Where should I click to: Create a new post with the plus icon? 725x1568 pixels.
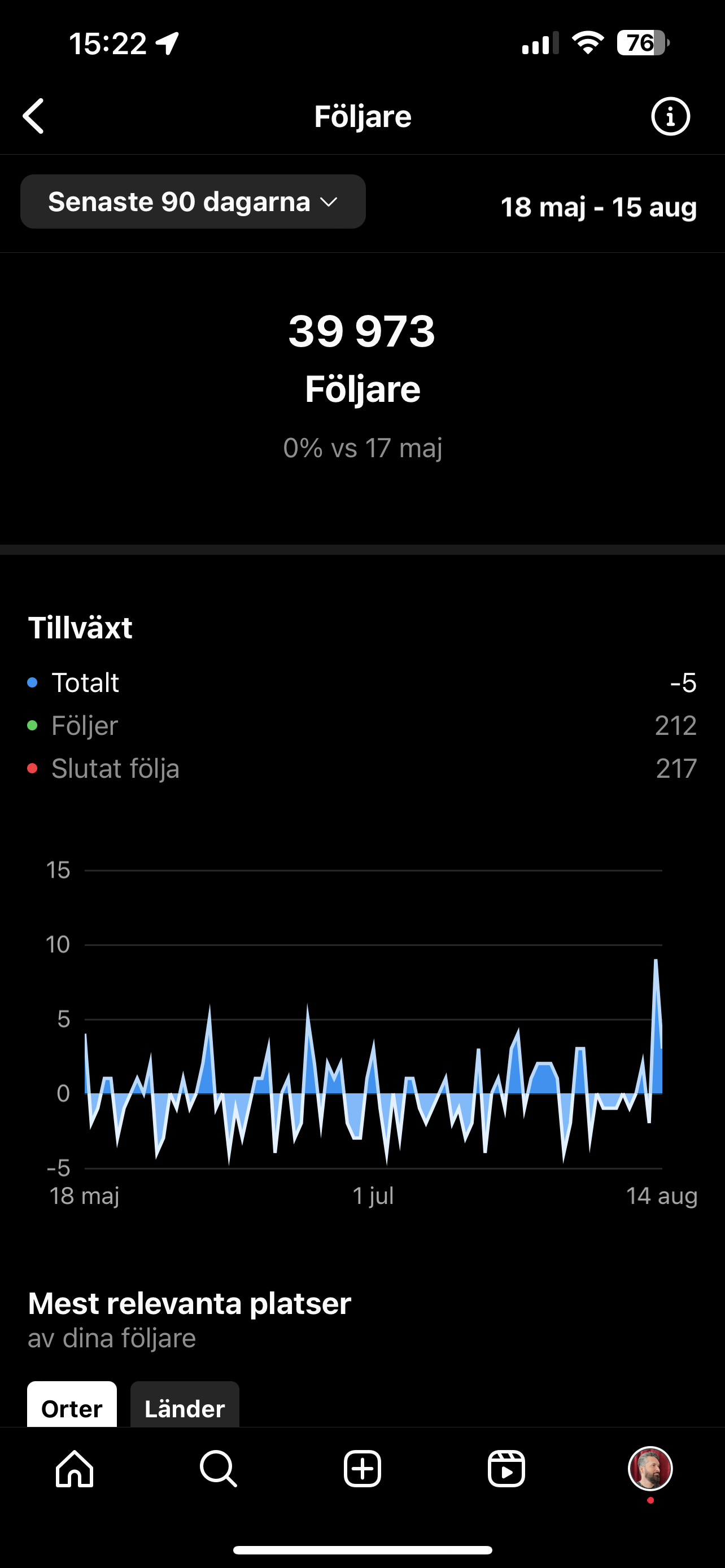point(362,1469)
